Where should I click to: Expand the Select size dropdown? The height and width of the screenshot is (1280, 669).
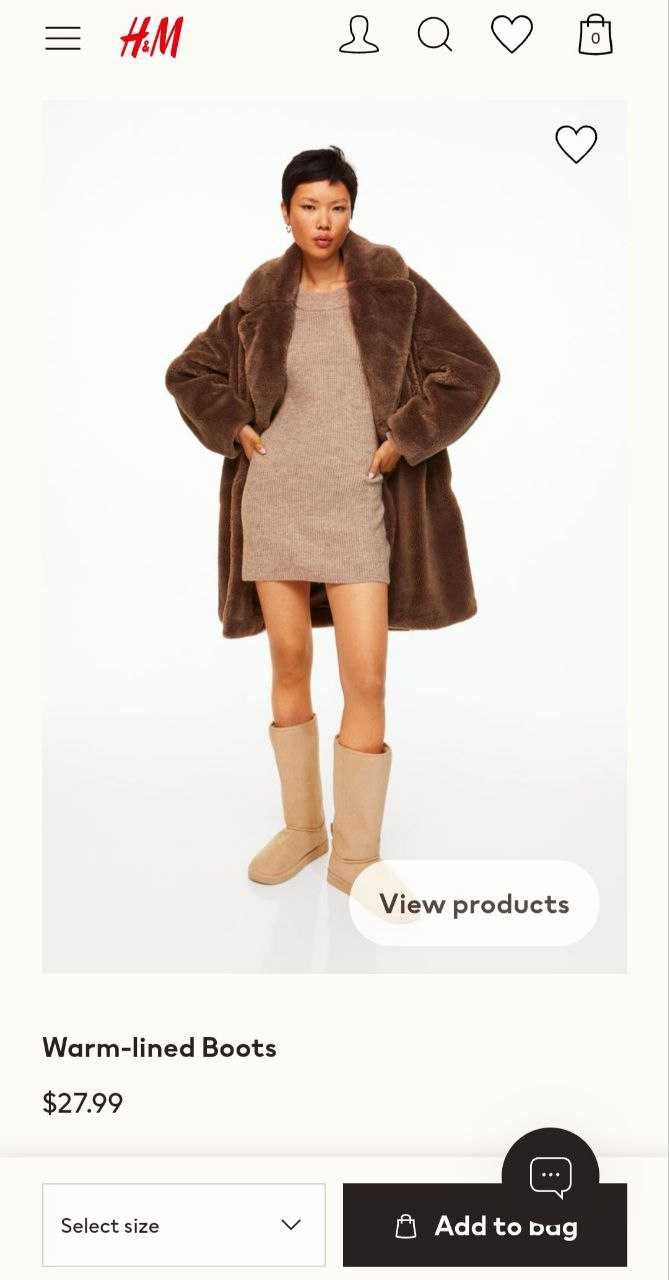[184, 1225]
